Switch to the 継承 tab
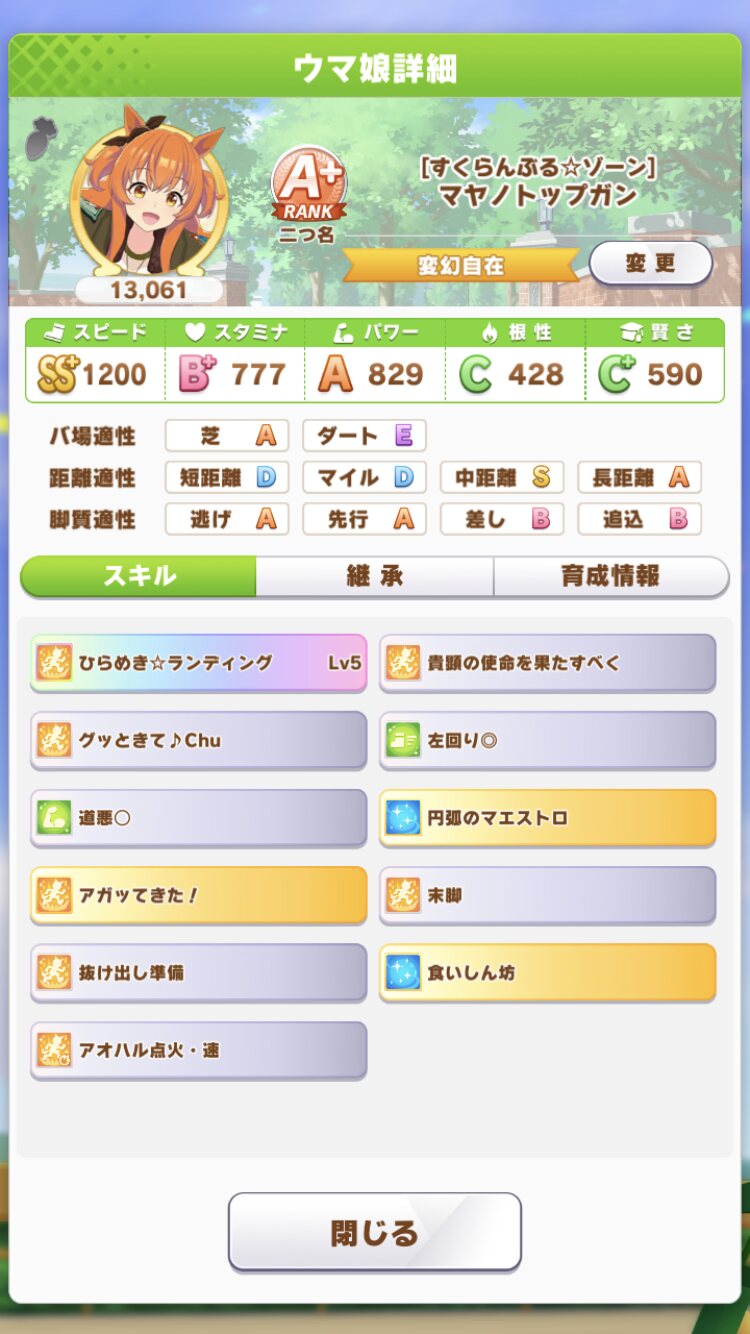 click(374, 576)
